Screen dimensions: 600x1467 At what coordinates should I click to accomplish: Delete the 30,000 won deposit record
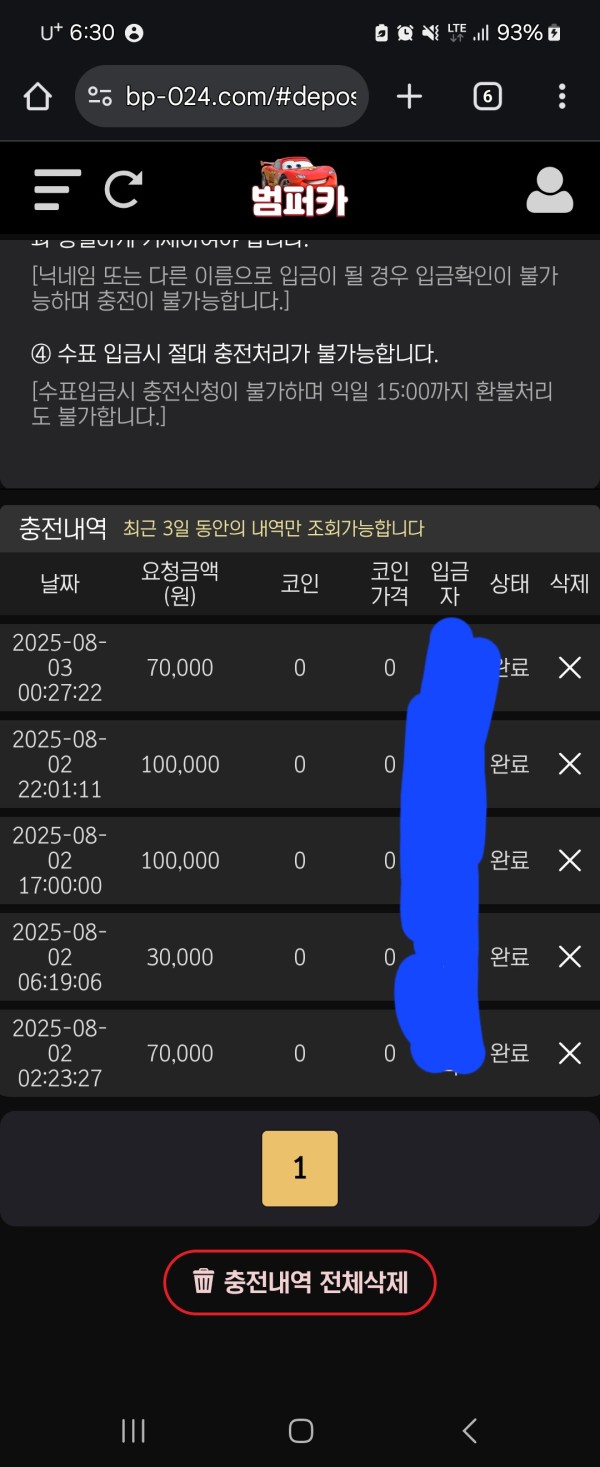coord(569,957)
